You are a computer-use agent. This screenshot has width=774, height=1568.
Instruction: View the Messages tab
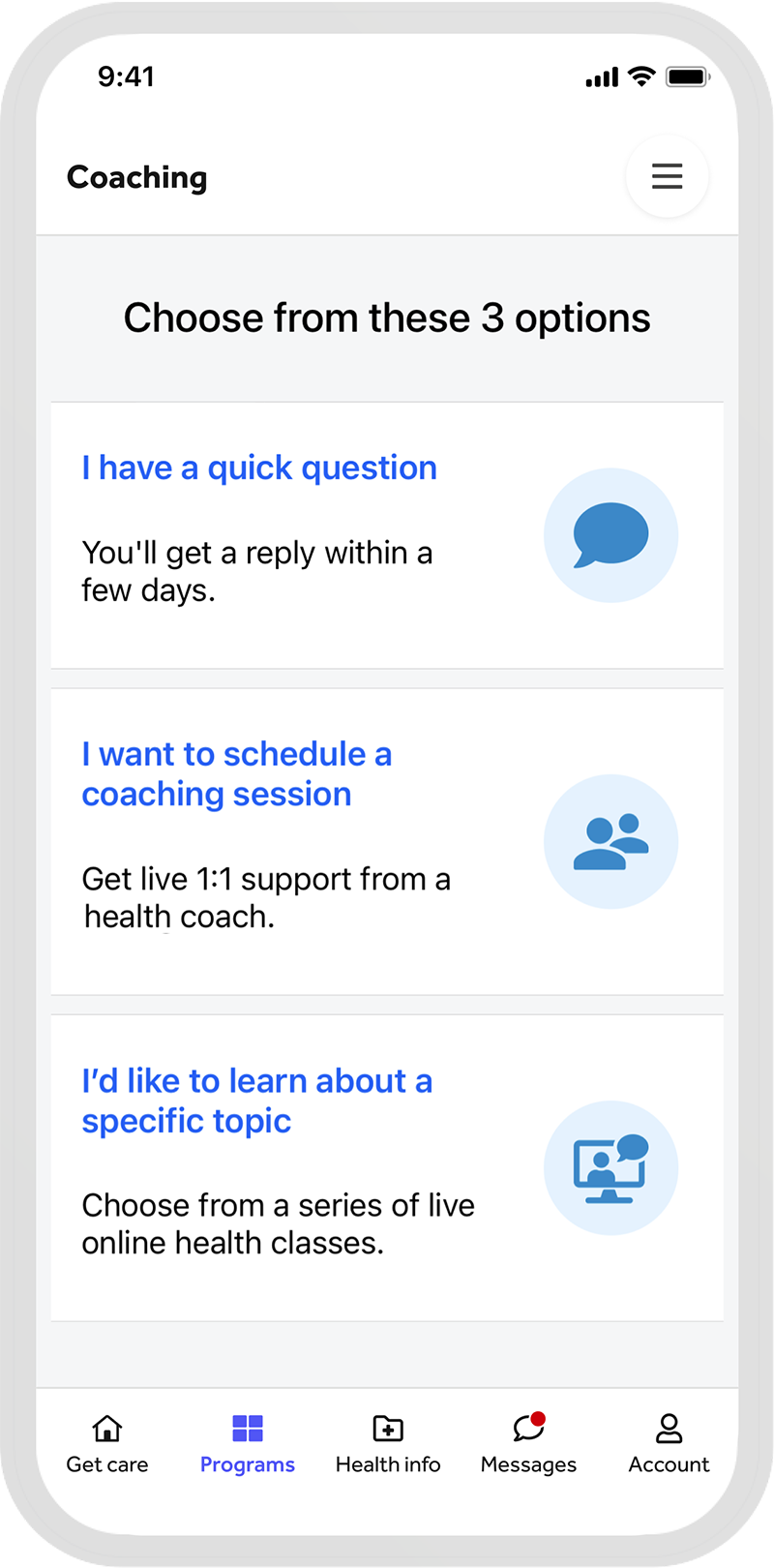[x=528, y=1442]
